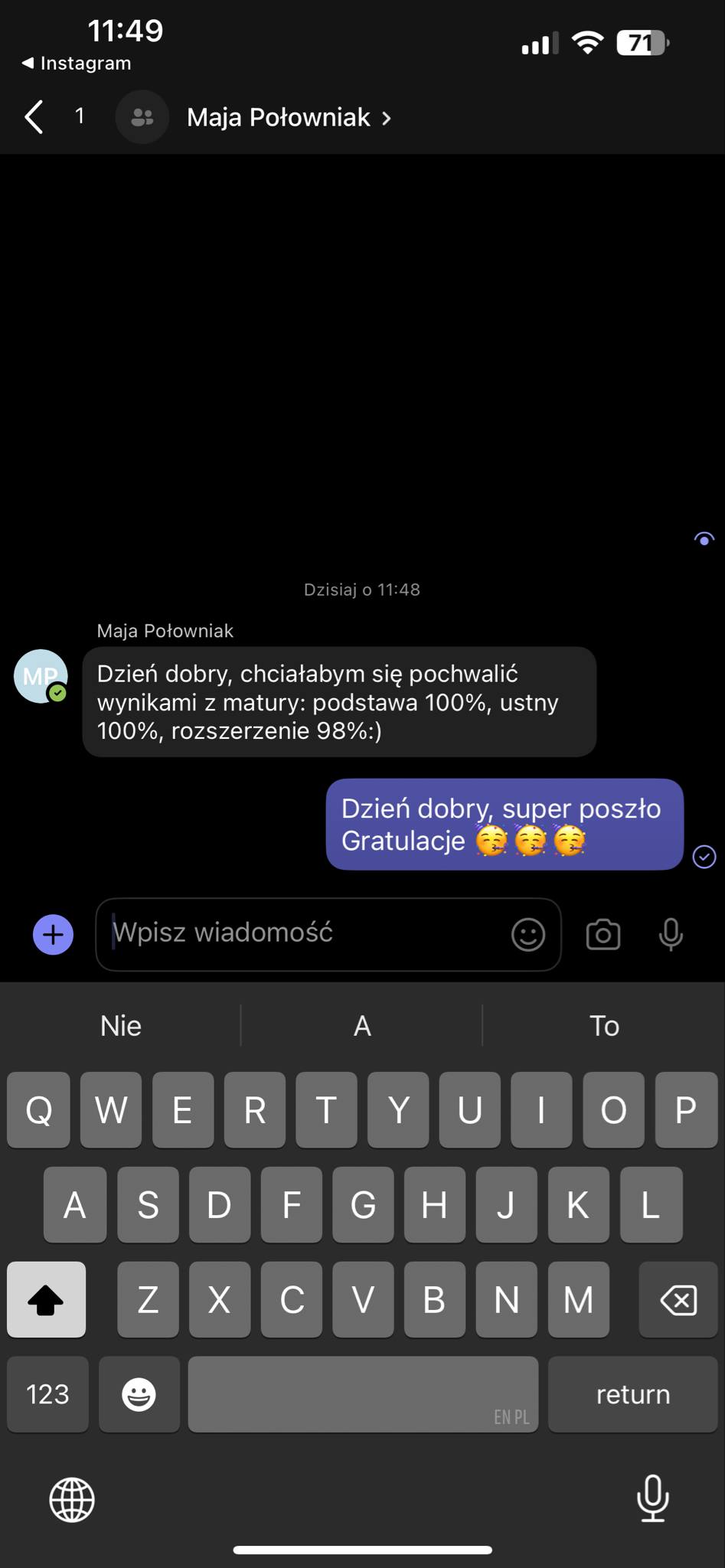Go back to the chat list

(34, 117)
